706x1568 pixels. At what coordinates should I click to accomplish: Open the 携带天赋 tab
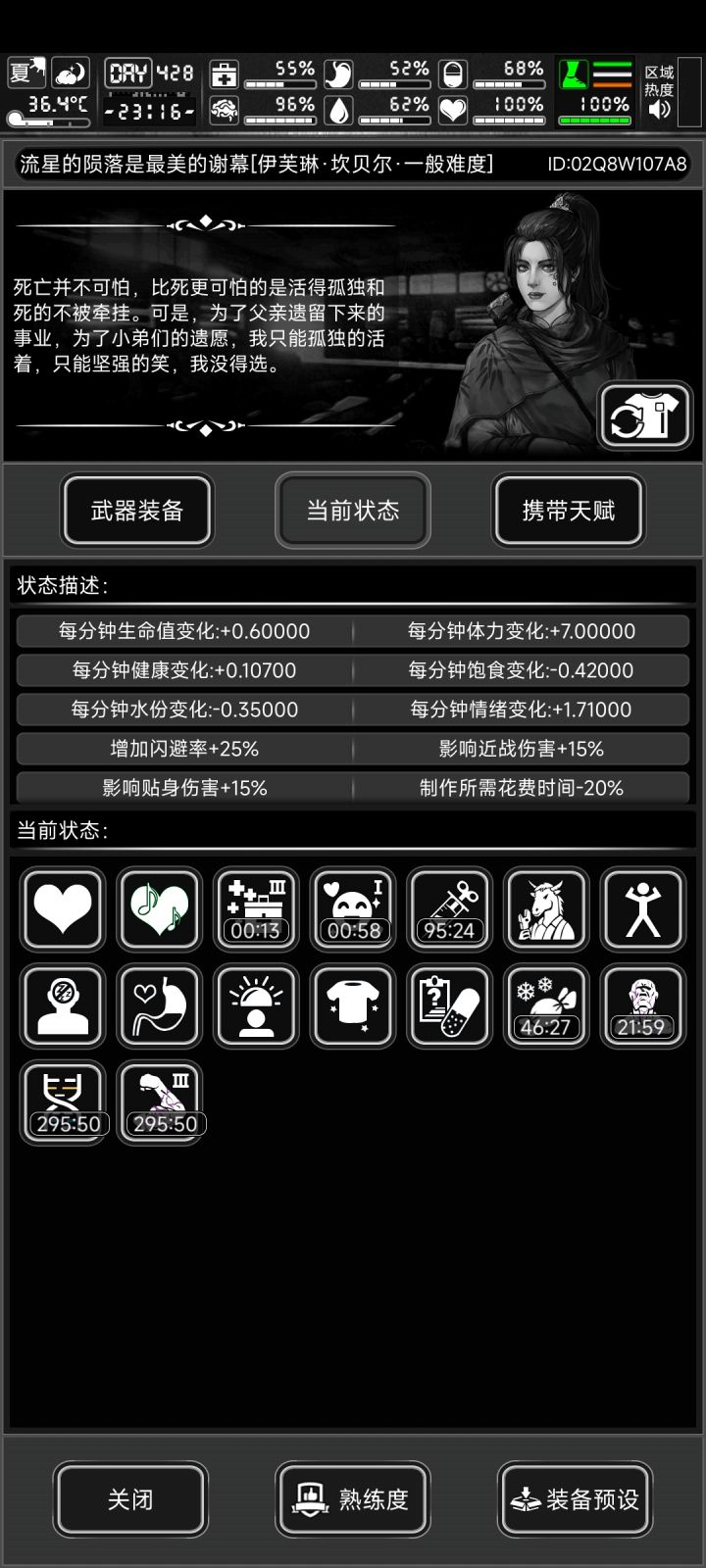pyautogui.click(x=568, y=510)
